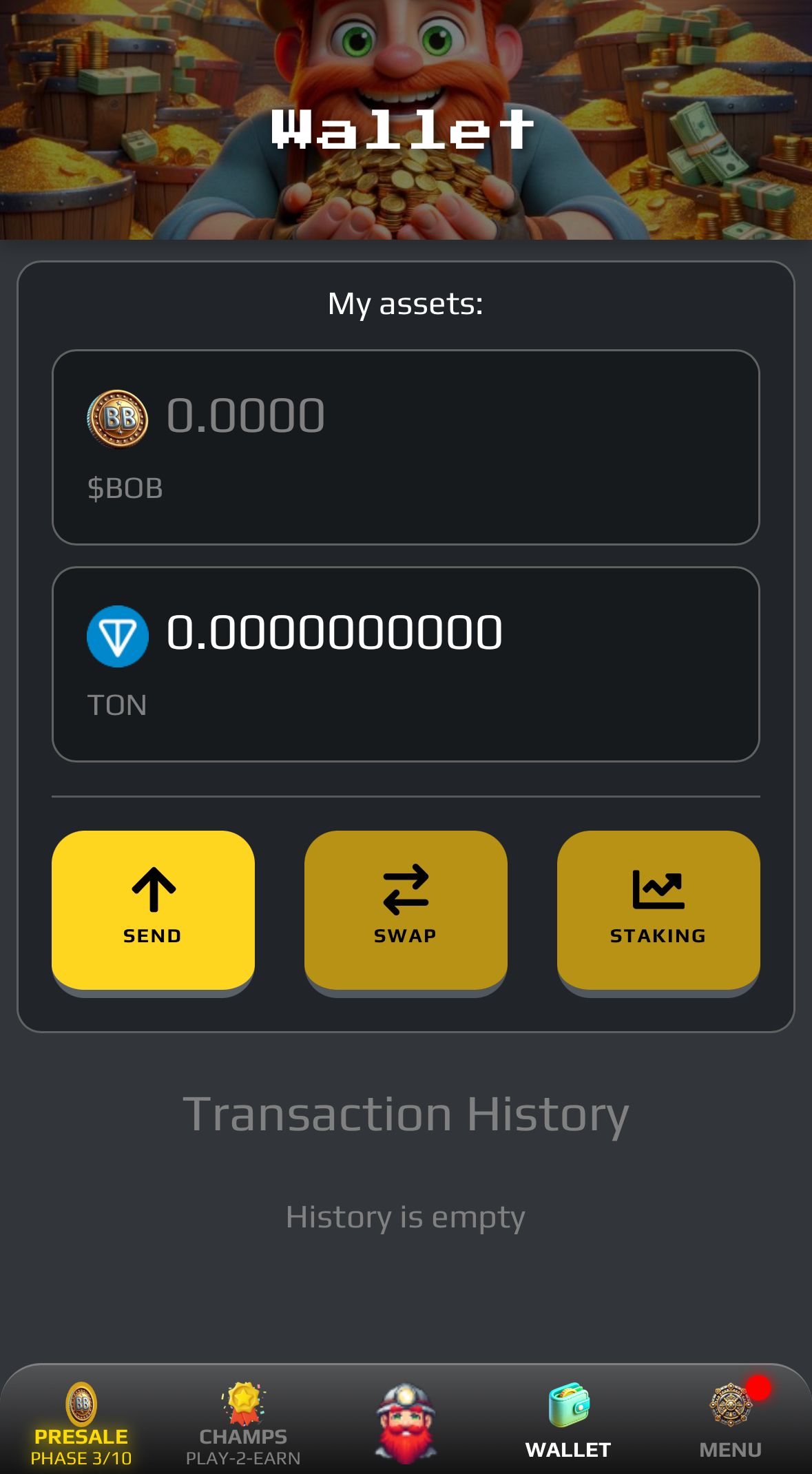Image resolution: width=812 pixels, height=1474 pixels.
Task: Click the Transaction History heading
Action: [x=406, y=1110]
